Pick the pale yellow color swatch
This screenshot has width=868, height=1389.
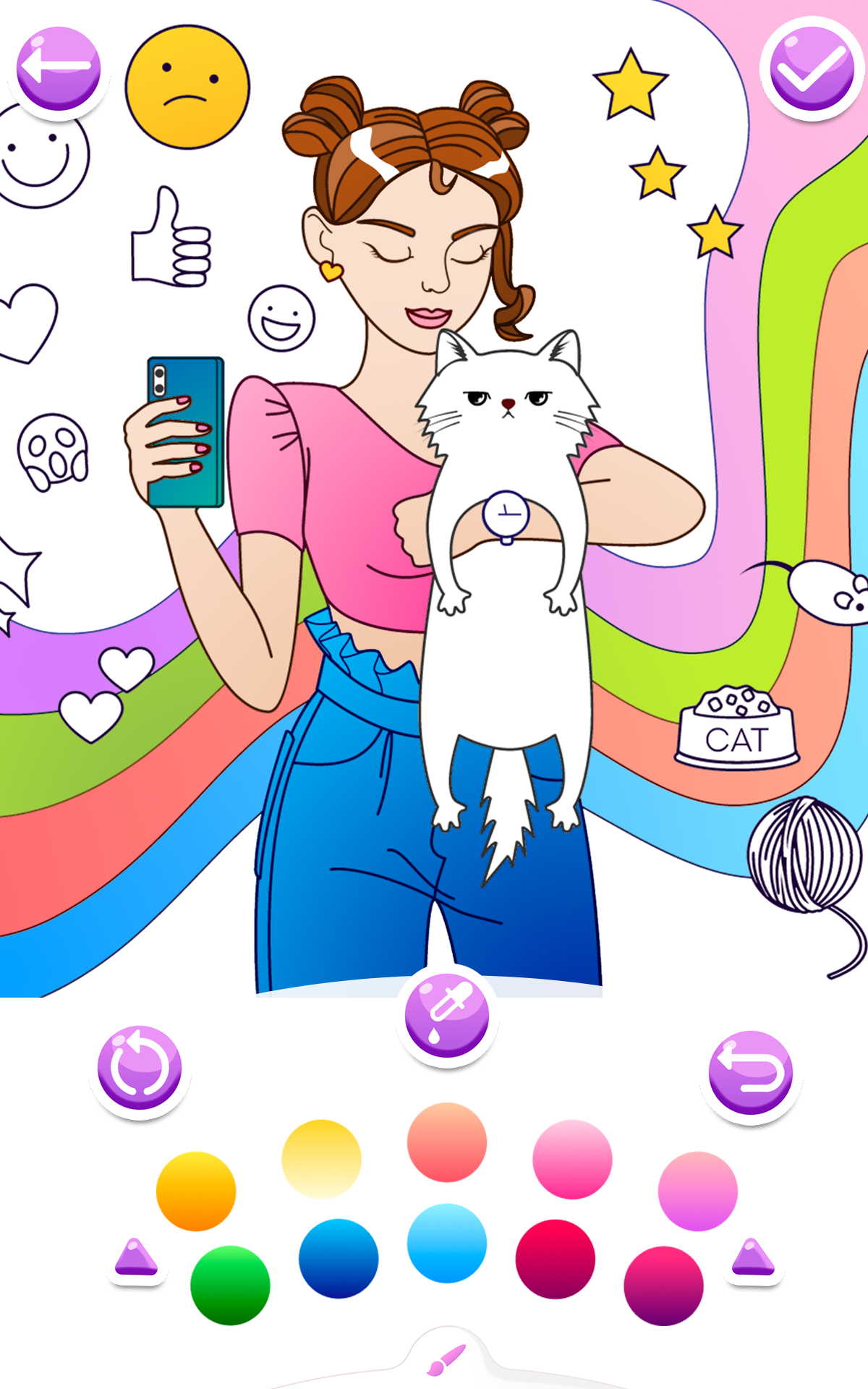click(321, 1159)
